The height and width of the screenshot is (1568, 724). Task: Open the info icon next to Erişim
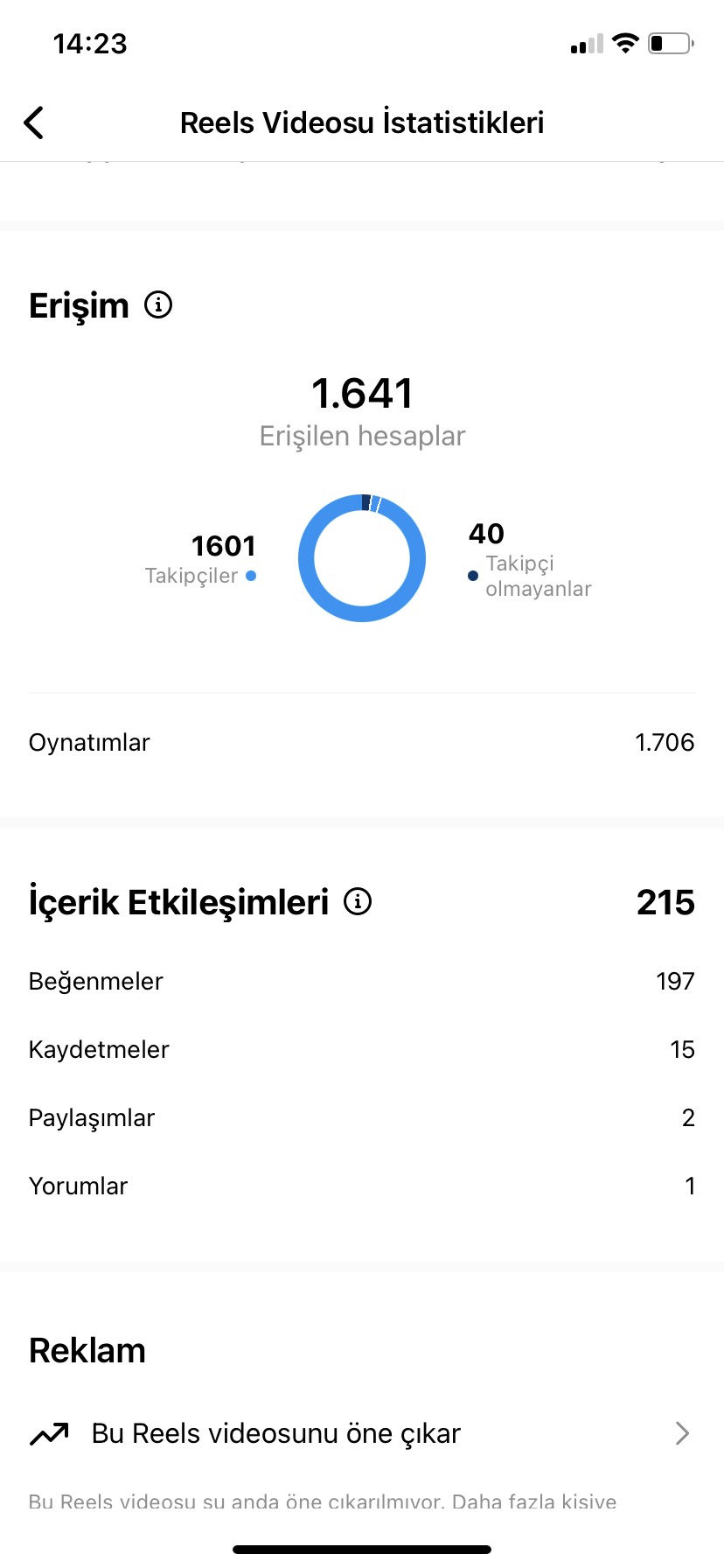[158, 305]
